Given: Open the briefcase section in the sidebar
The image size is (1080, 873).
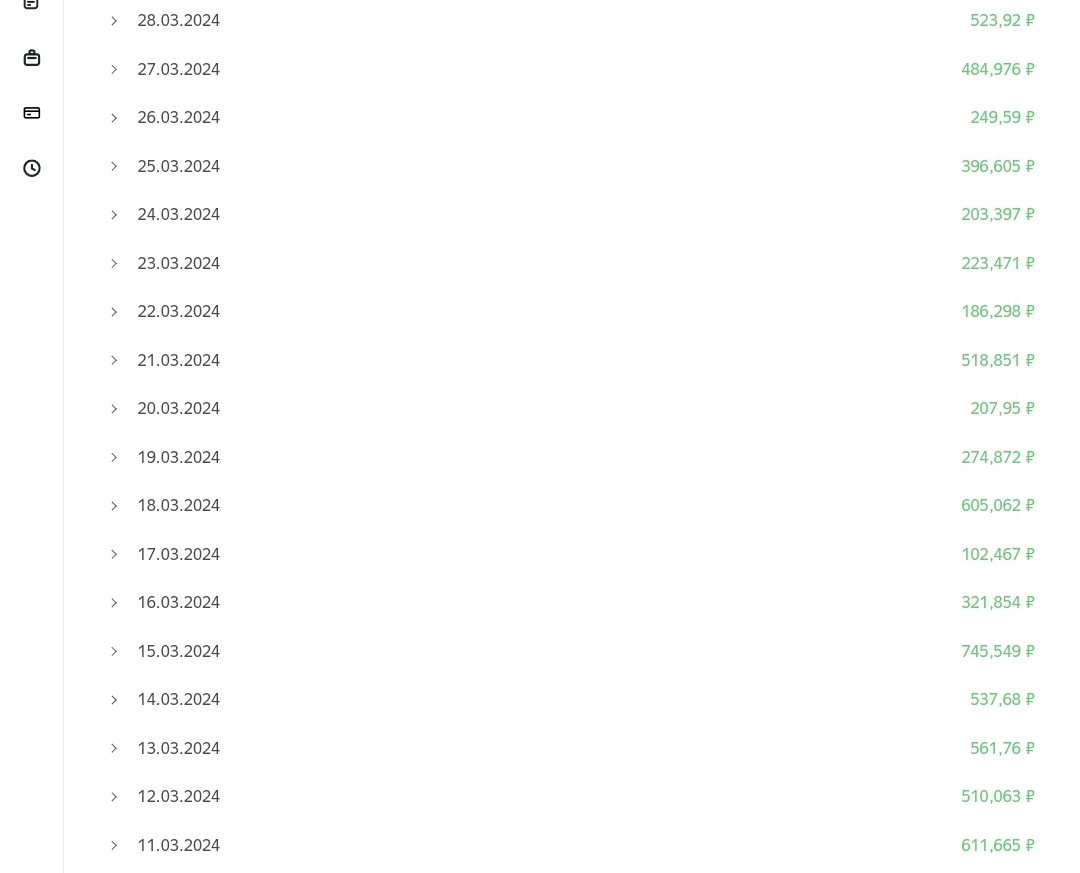Looking at the screenshot, I should pyautogui.click(x=32, y=58).
